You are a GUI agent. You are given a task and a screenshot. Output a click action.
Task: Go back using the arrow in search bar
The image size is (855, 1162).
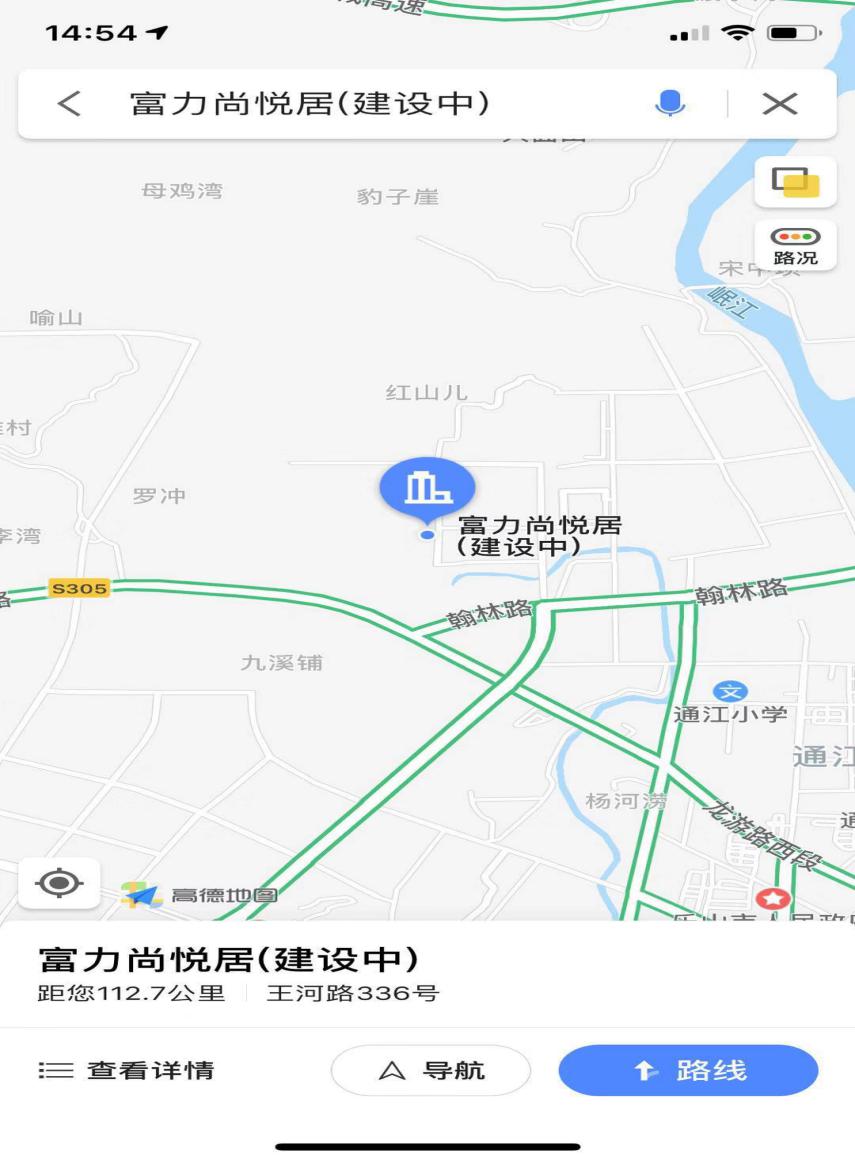click(x=69, y=103)
